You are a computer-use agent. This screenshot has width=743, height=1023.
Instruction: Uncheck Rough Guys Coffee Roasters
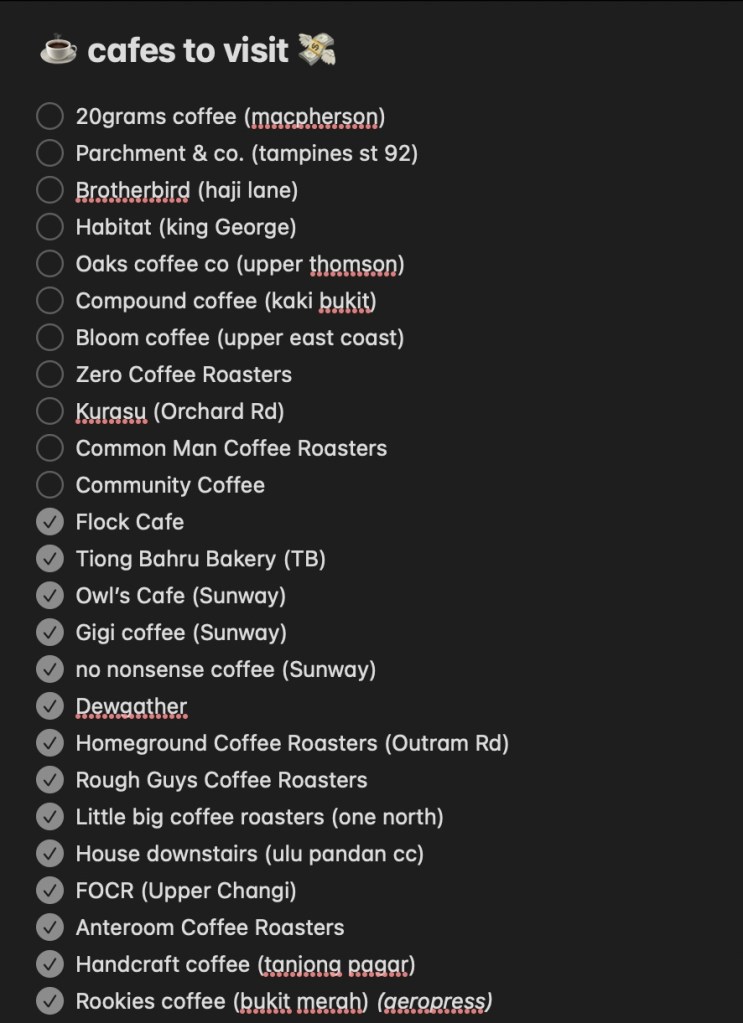coord(49,780)
